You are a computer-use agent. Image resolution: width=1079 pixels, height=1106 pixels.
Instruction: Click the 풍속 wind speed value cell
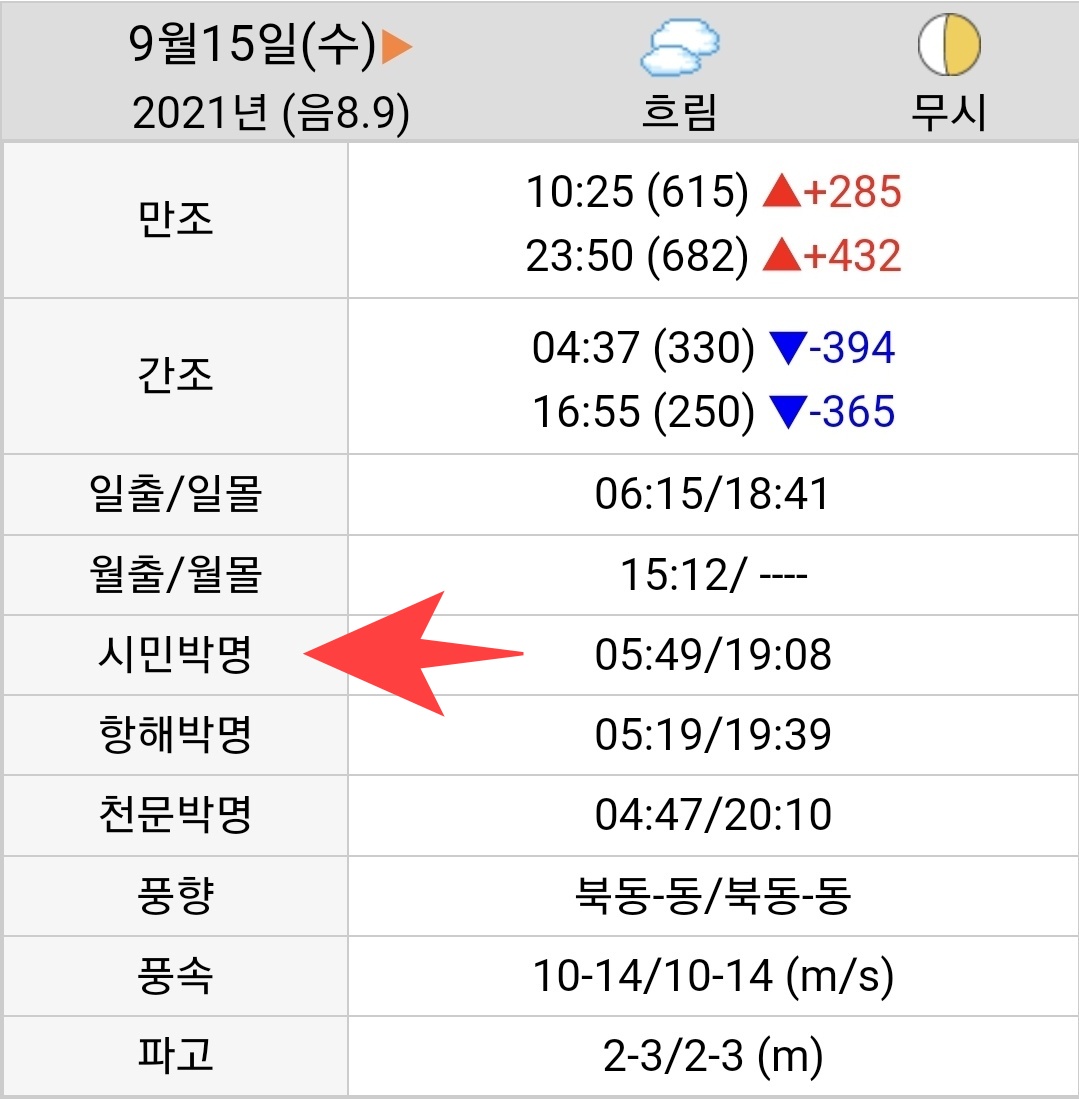click(712, 976)
